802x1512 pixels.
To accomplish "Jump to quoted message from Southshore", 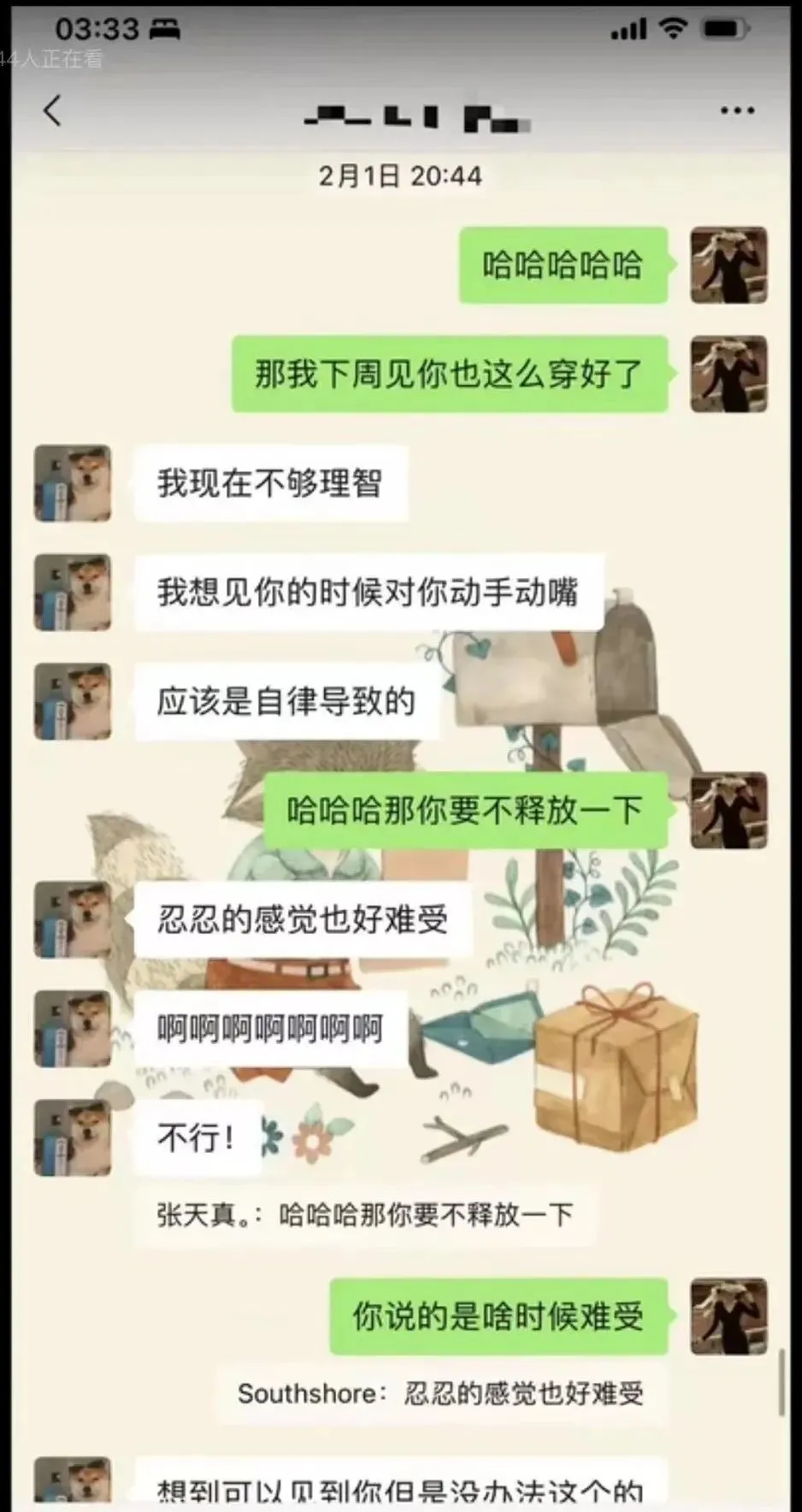I will [440, 1393].
